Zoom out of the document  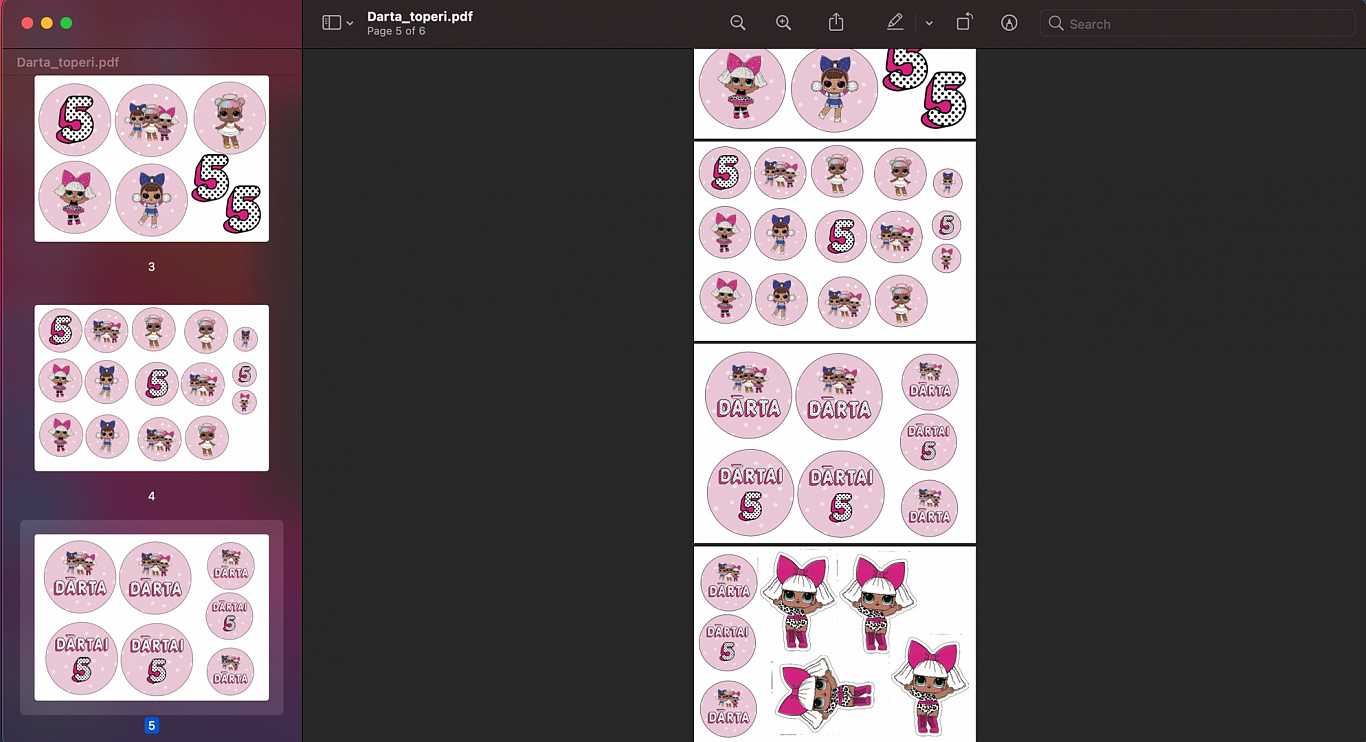point(738,23)
